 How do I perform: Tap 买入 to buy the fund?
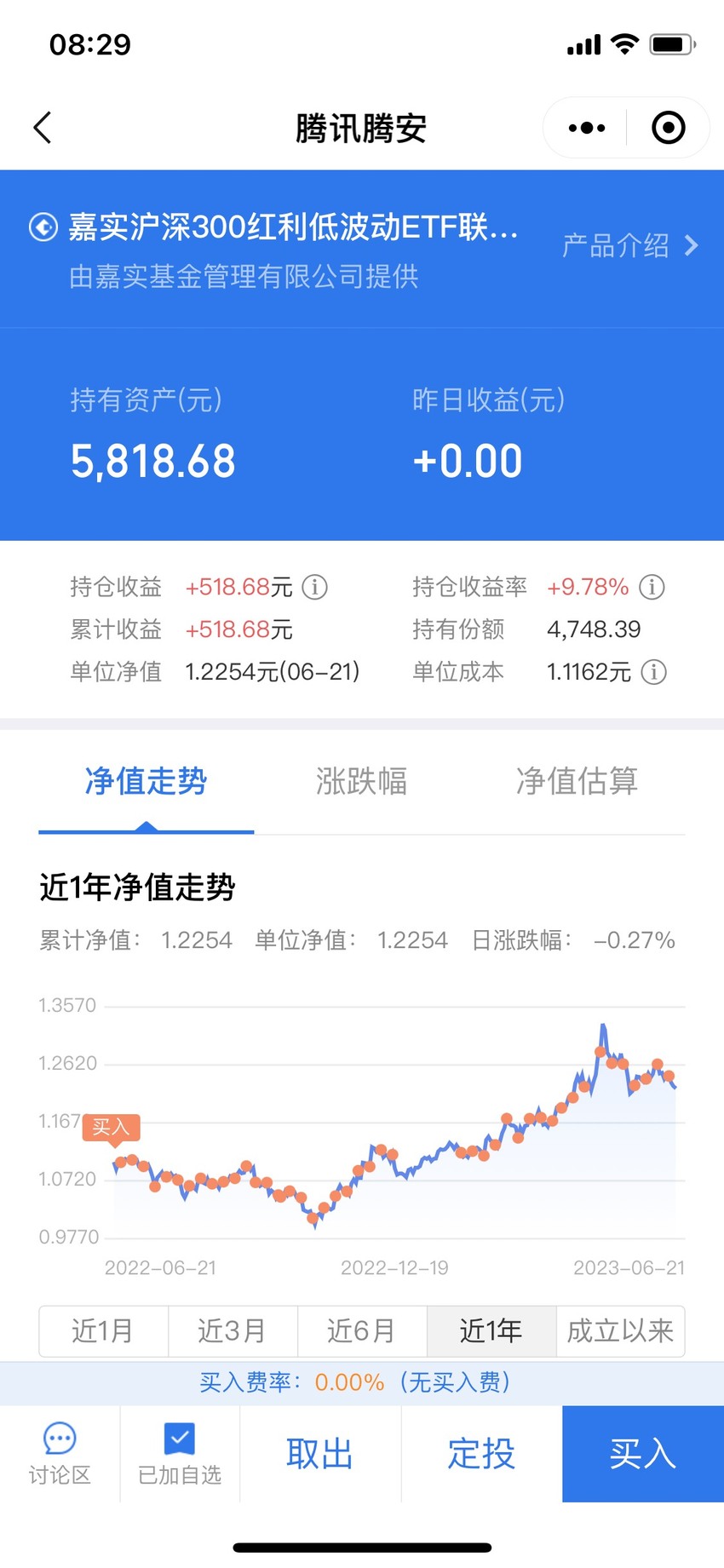click(x=643, y=1454)
